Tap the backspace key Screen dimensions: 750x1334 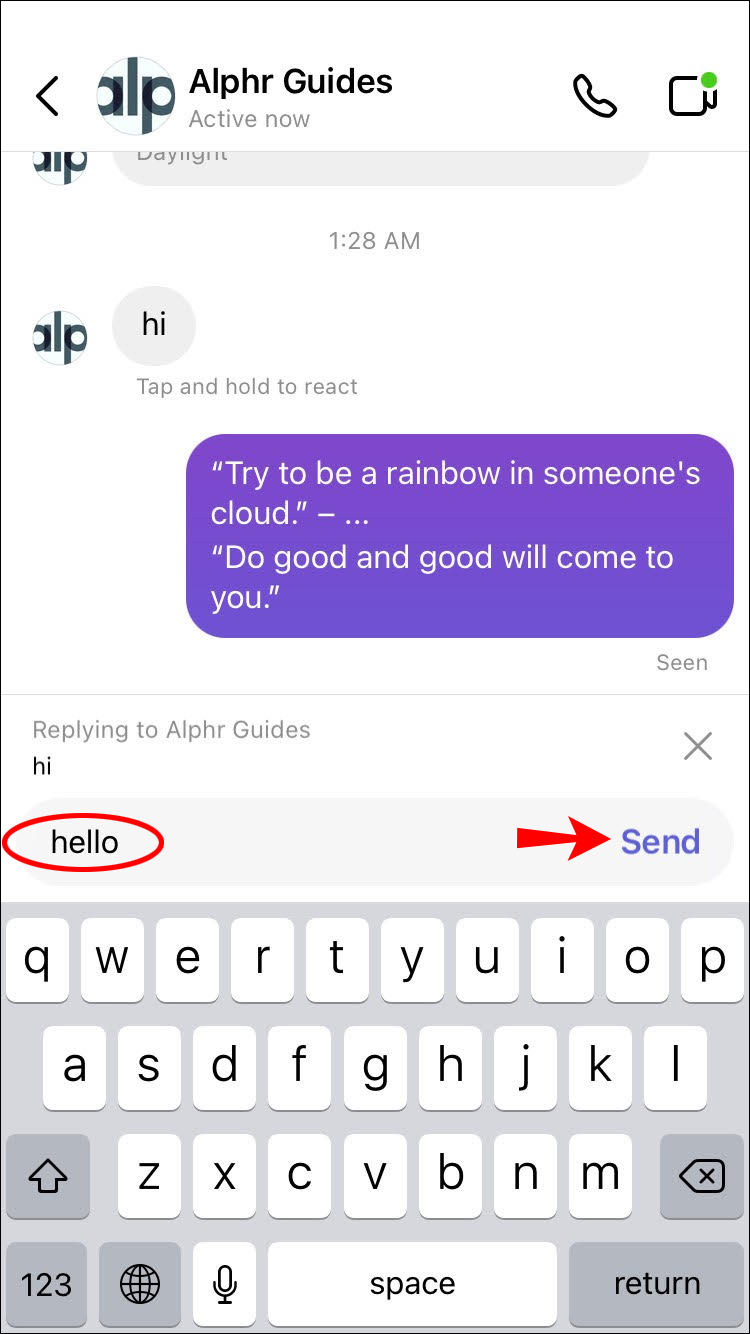702,1177
